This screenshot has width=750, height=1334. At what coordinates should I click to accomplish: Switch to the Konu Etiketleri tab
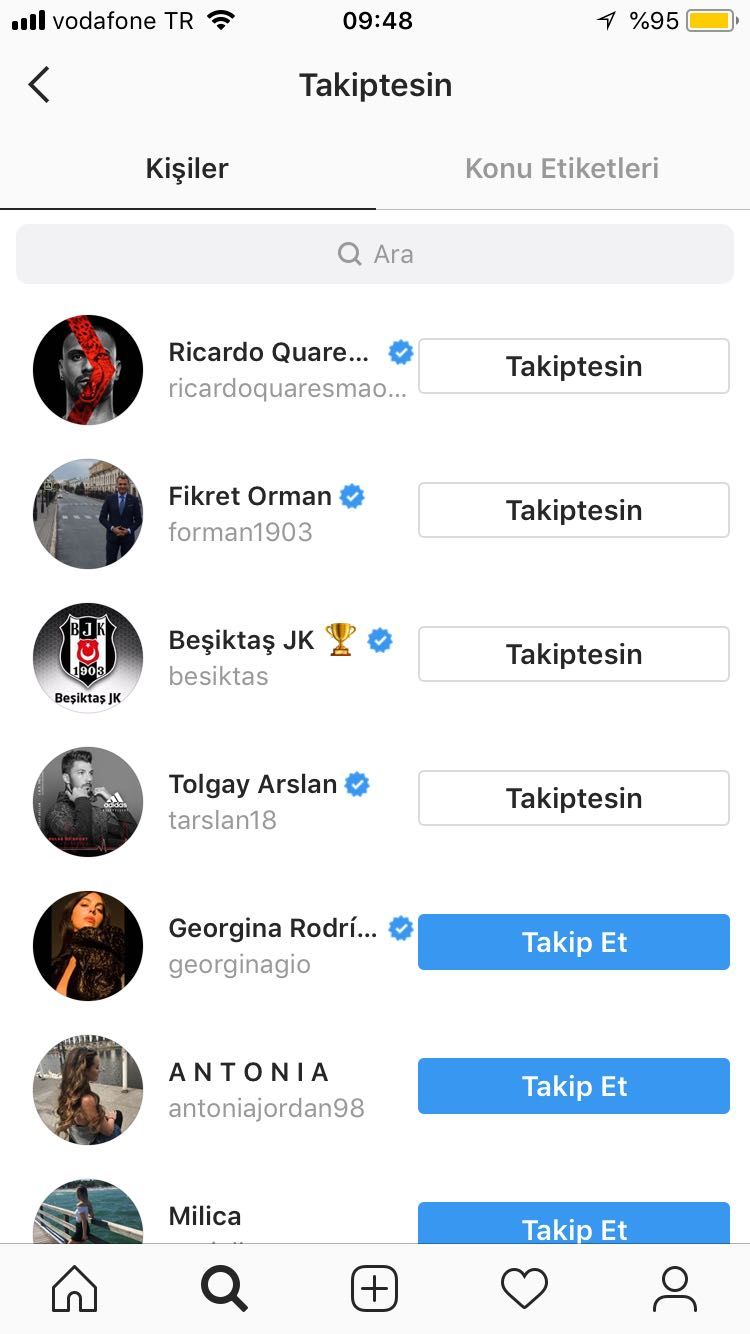tap(562, 168)
